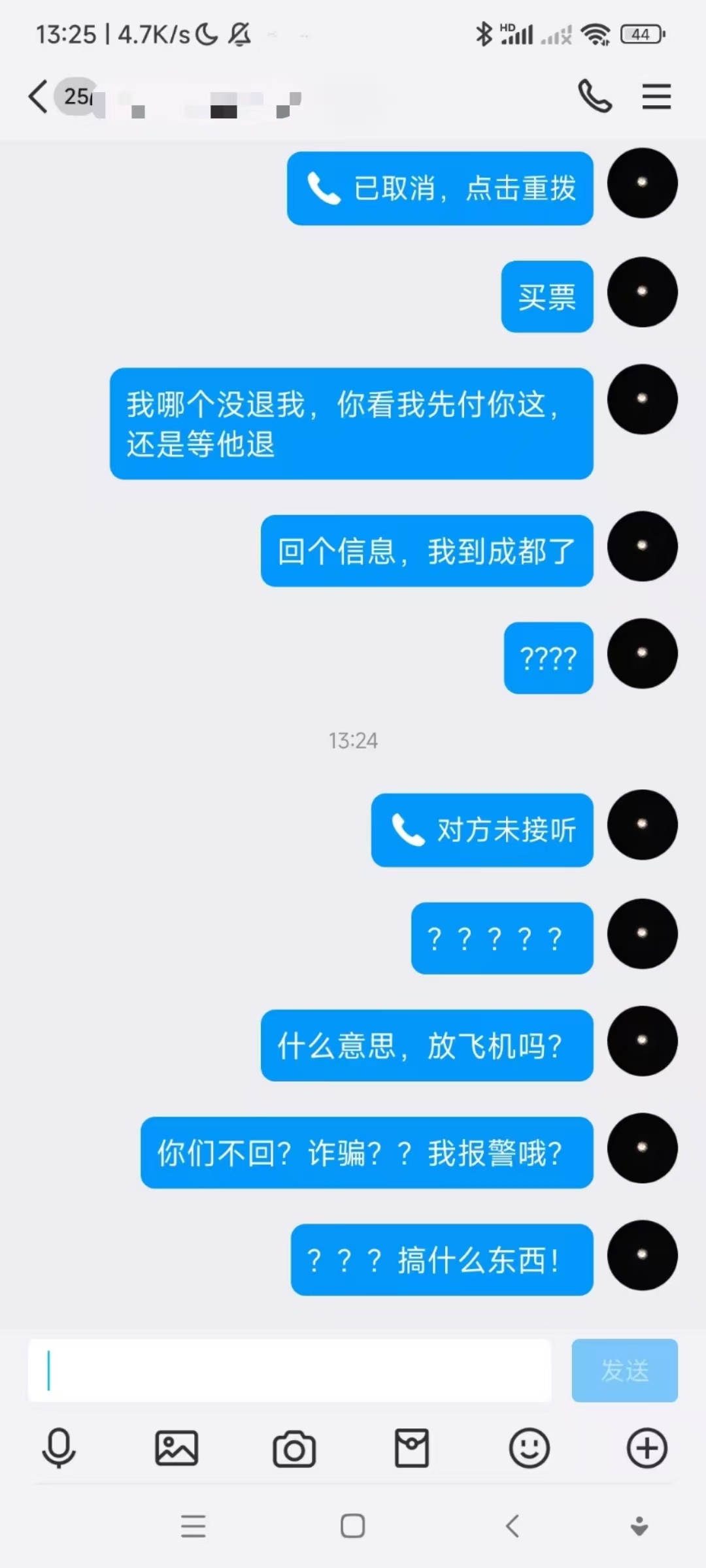Open the emoji sticker panel

click(529, 1448)
